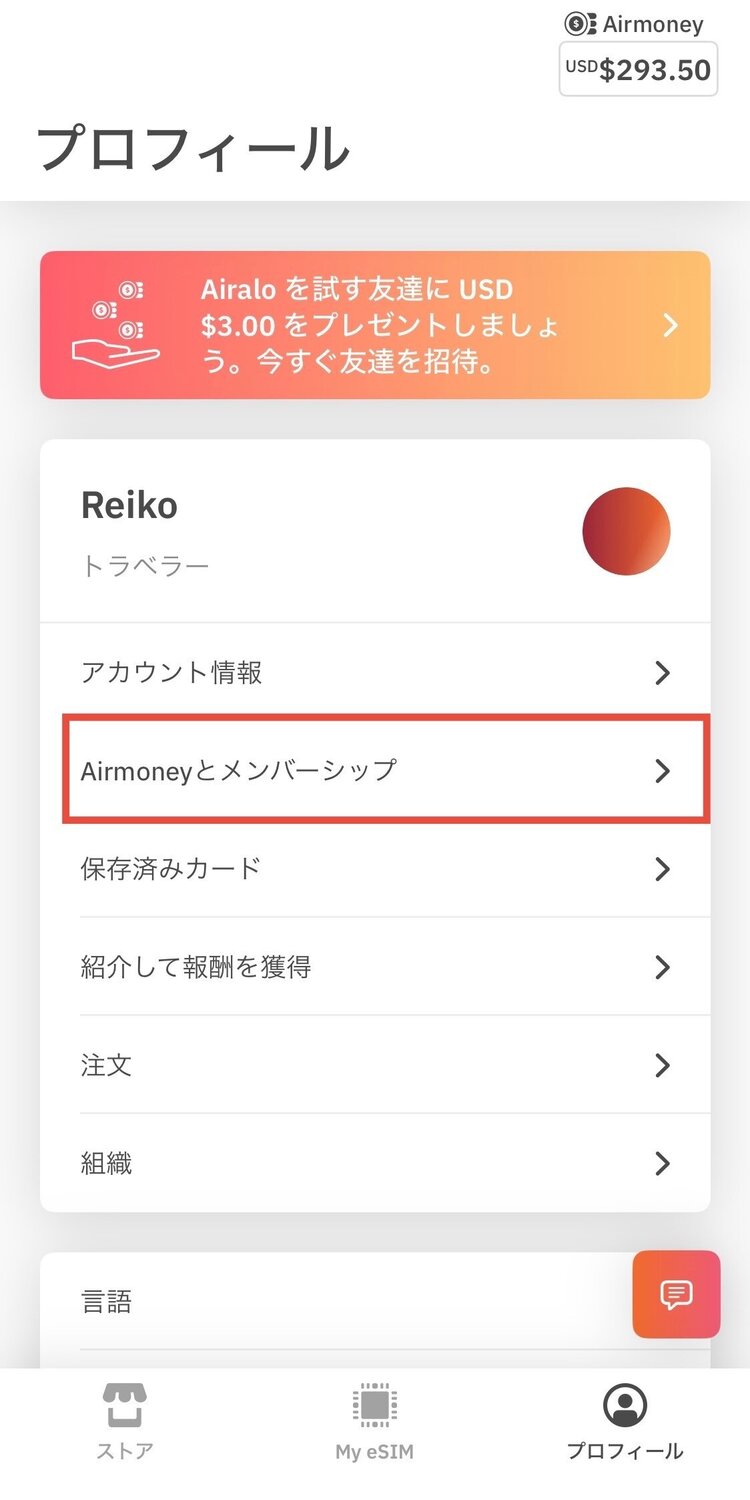
Task: Tap the orange gradient referral promotion banner
Action: (374, 325)
